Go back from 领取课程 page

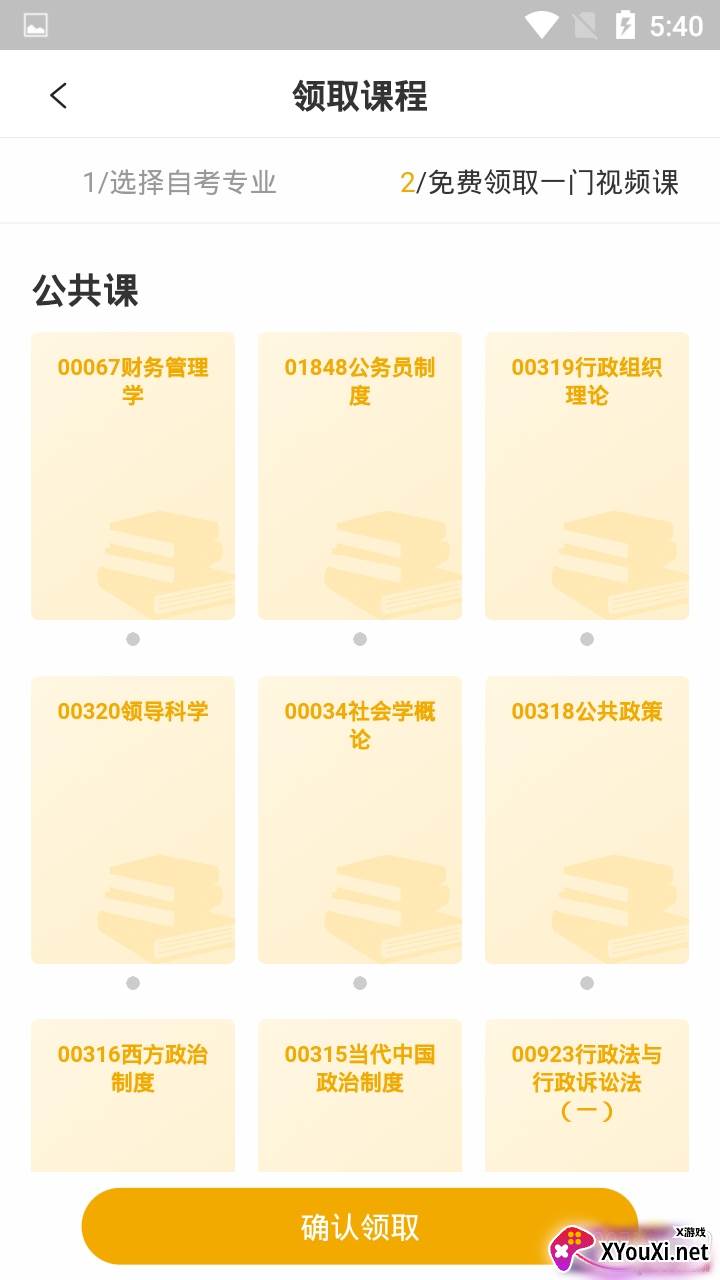coord(59,96)
